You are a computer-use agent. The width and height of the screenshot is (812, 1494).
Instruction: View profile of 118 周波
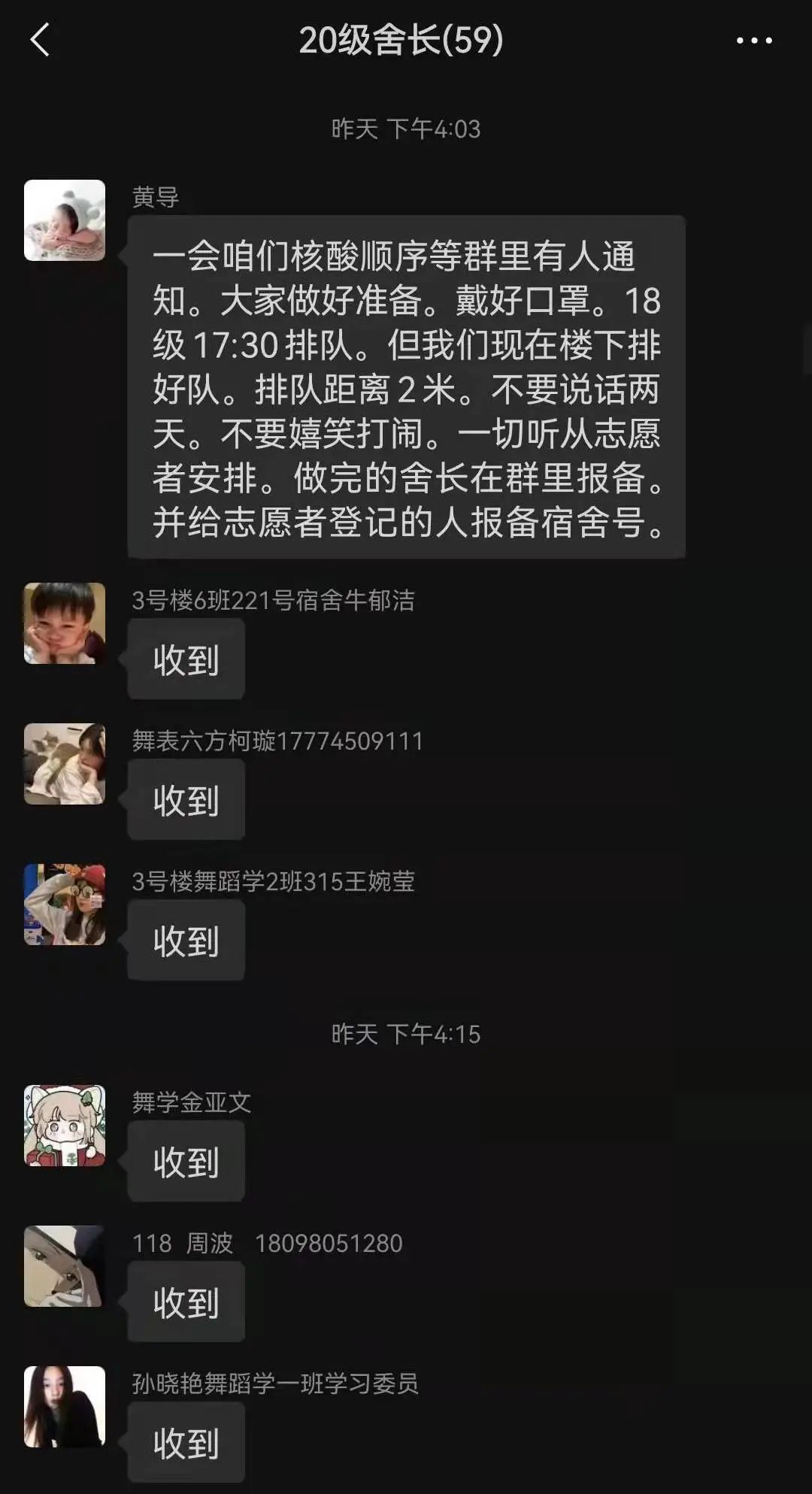65,1266
